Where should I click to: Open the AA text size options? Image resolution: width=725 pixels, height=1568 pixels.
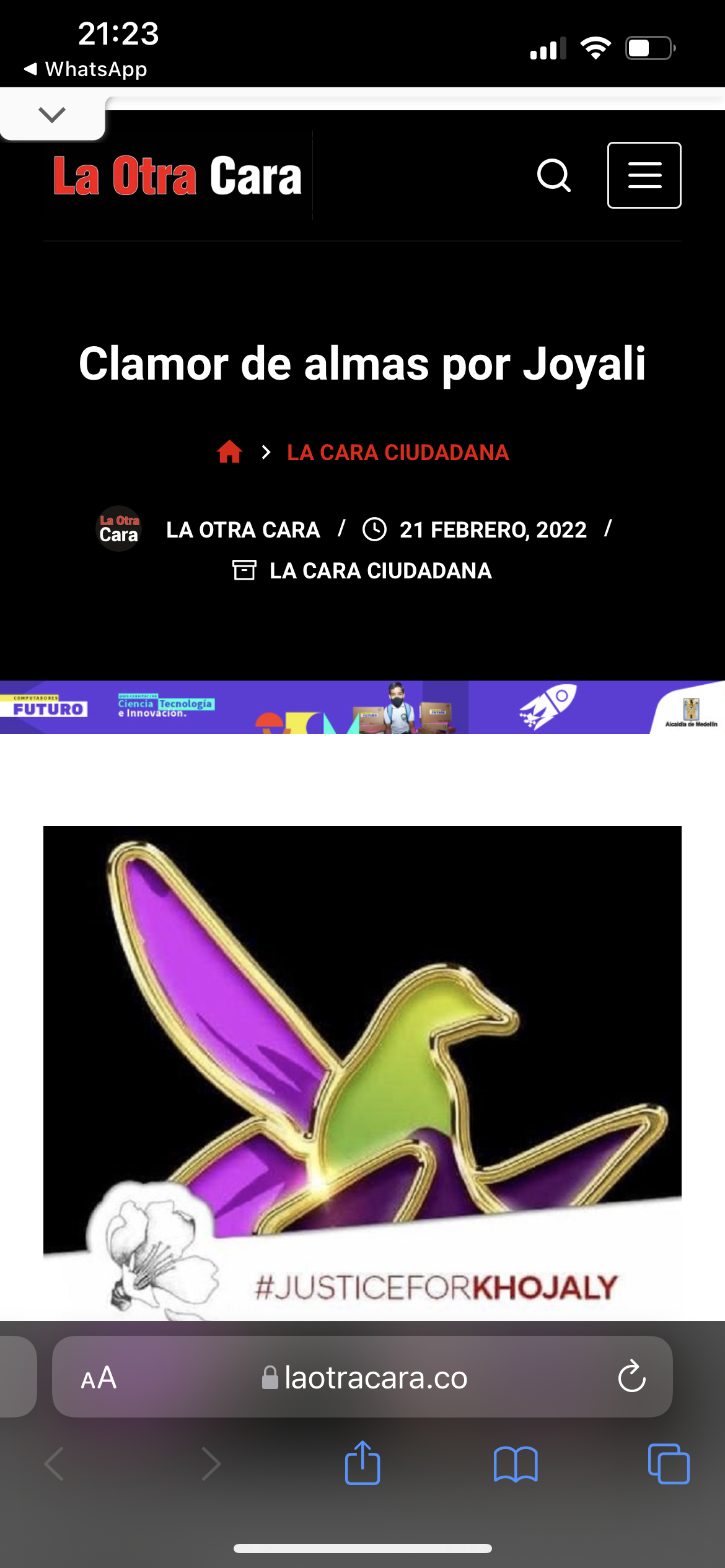(99, 1378)
